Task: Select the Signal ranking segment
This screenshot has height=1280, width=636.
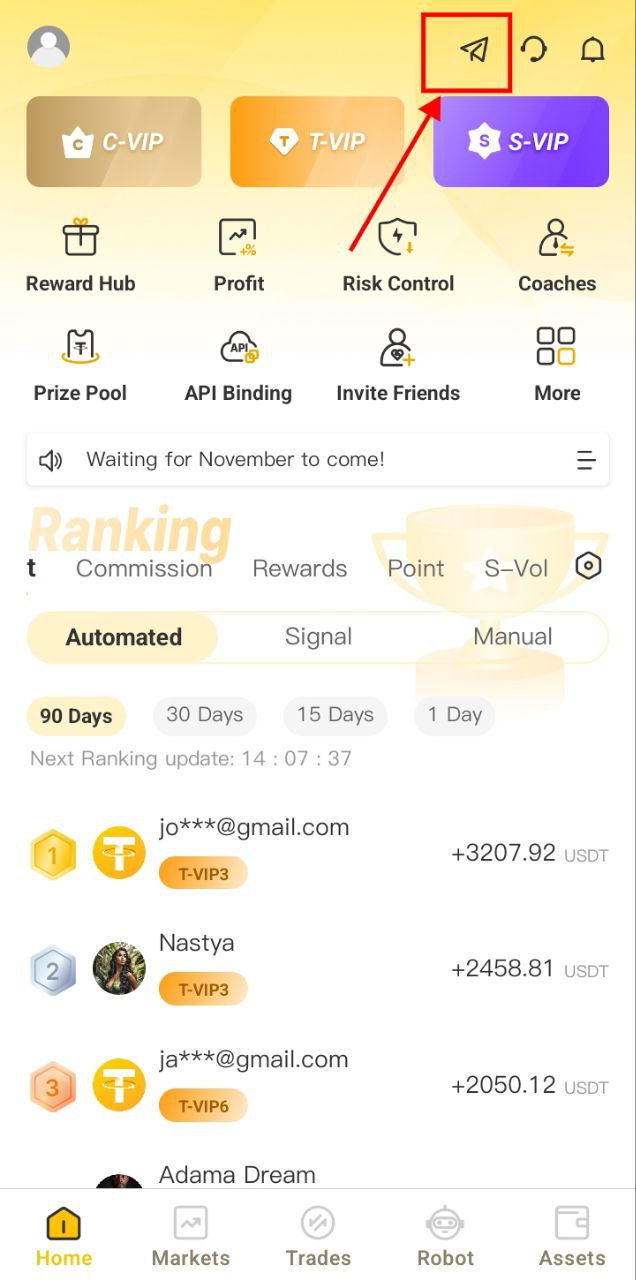Action: (x=318, y=637)
